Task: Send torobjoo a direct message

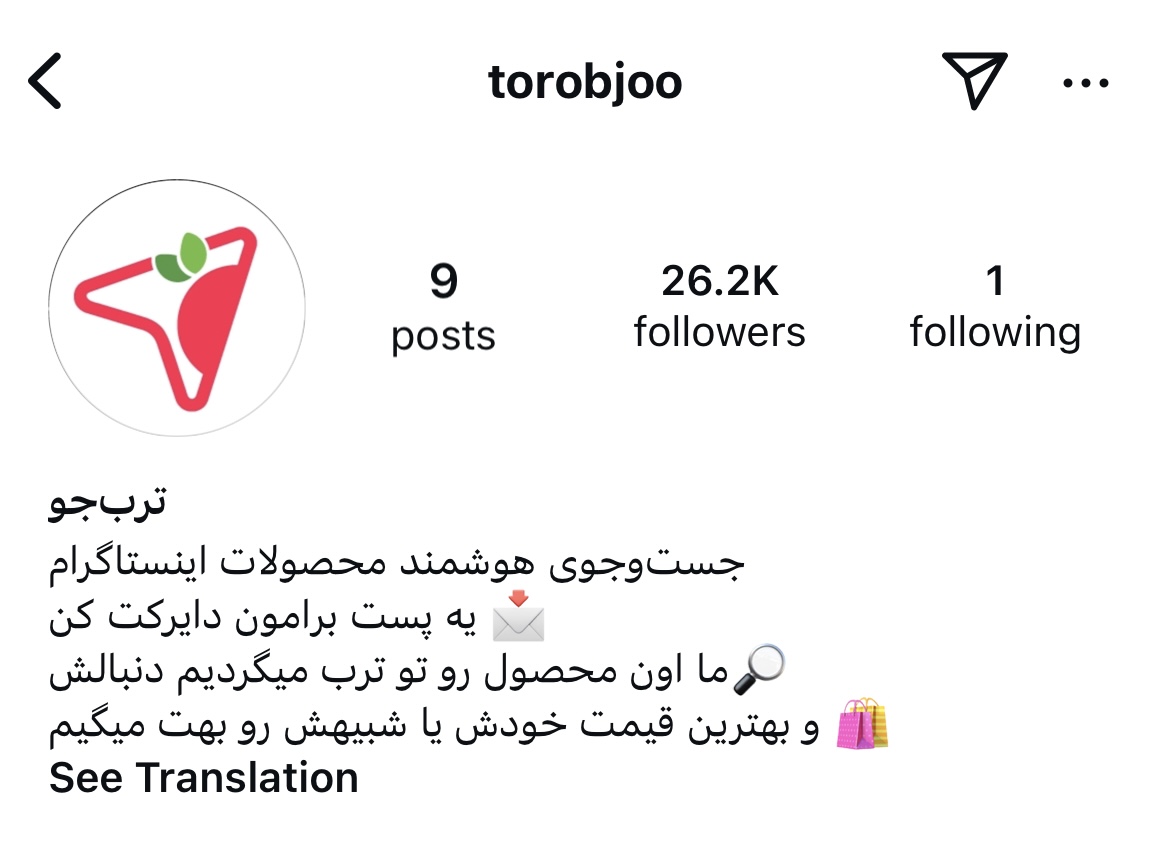Action: (972, 81)
